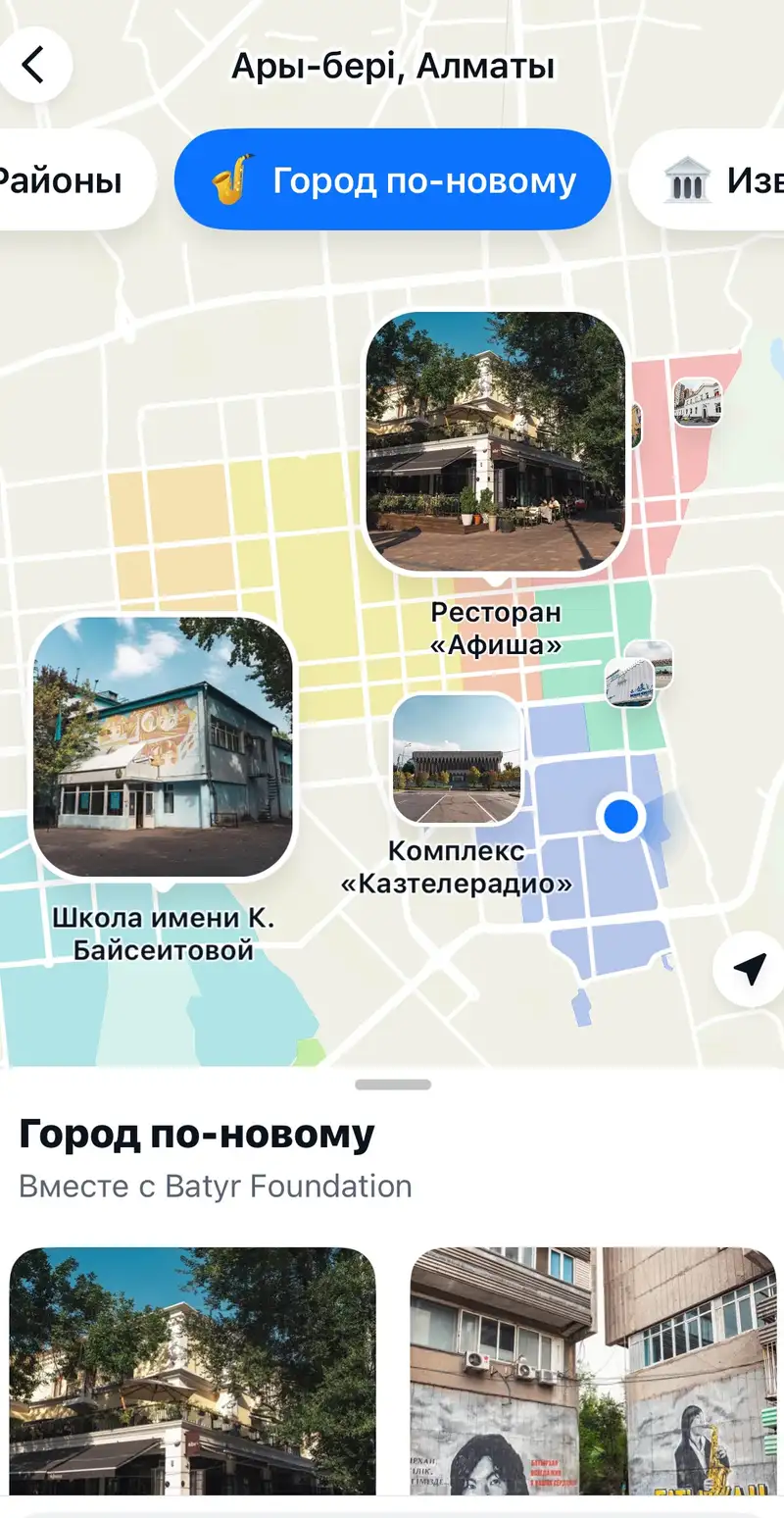Center map on my location
The image size is (784, 1518).
[x=749, y=969]
